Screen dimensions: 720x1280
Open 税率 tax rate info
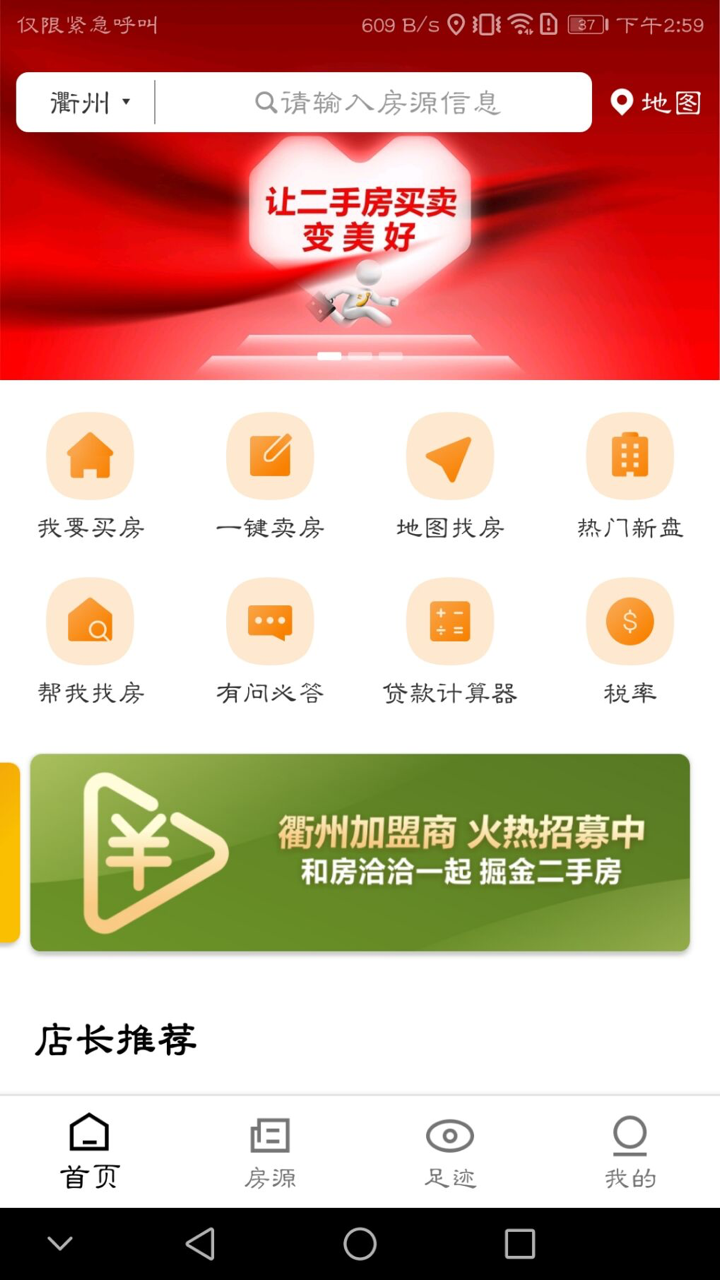pyautogui.click(x=630, y=639)
